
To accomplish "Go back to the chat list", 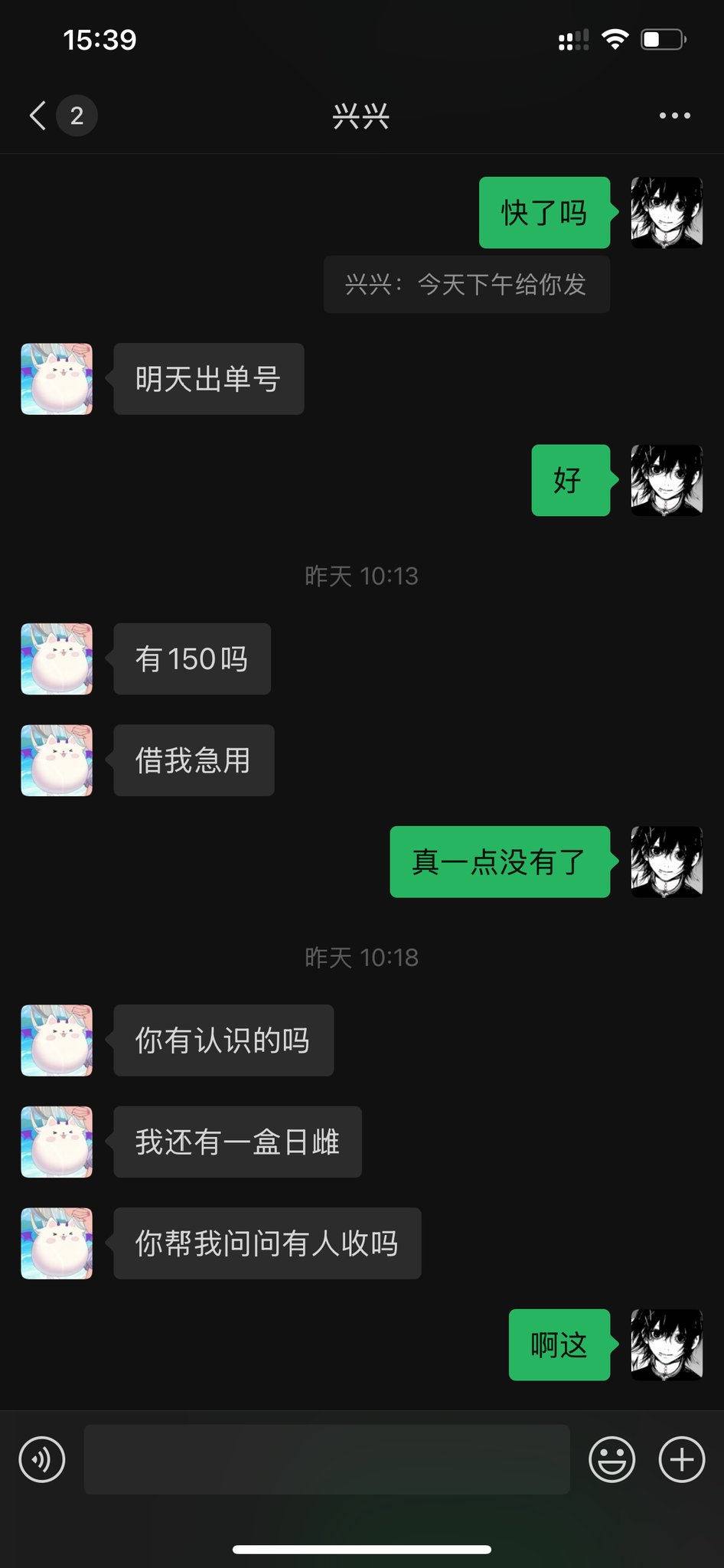I will point(40,116).
